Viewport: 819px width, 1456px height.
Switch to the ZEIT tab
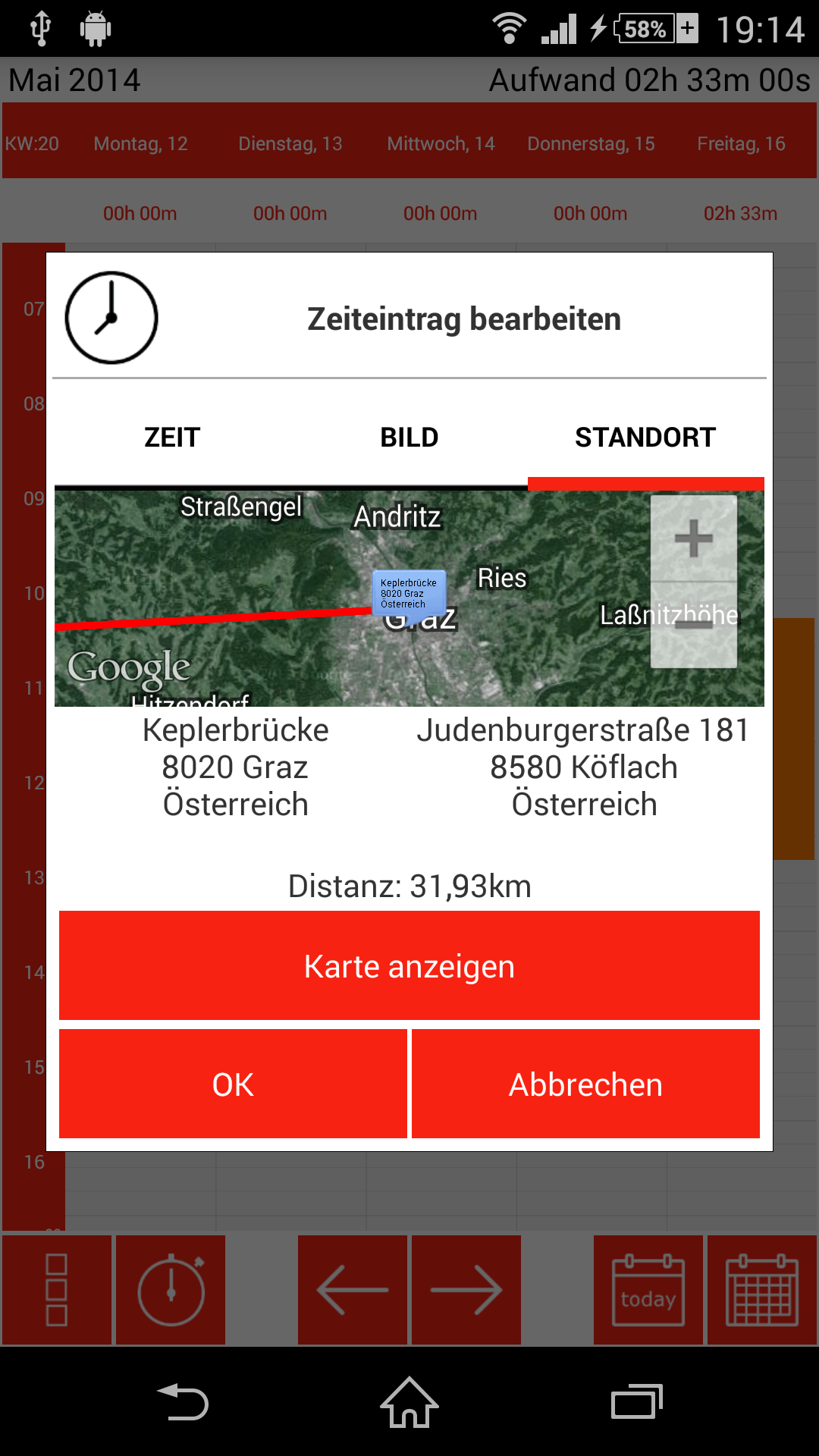(x=172, y=438)
